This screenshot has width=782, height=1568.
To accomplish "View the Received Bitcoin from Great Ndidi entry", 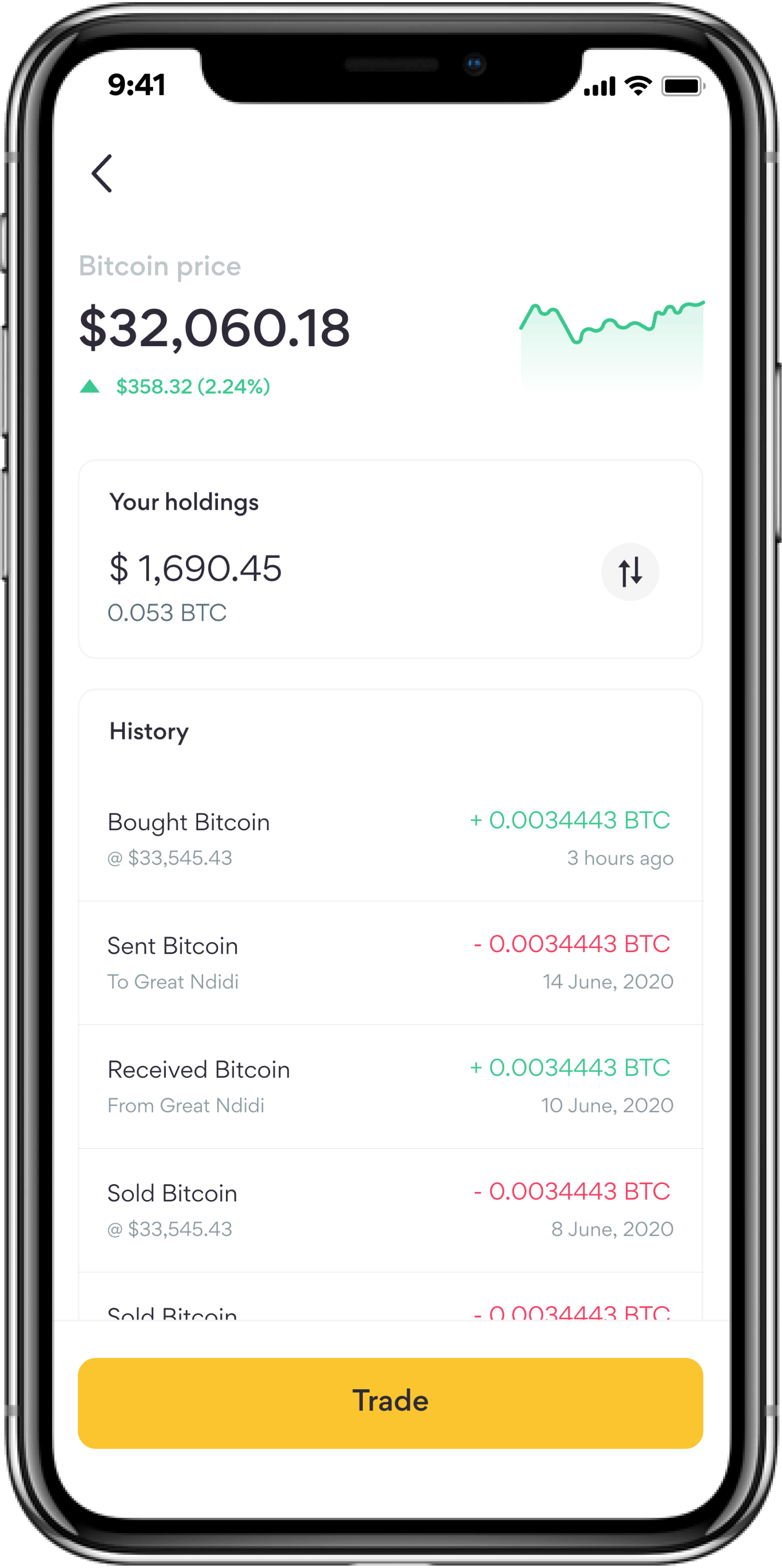I will (x=391, y=1086).
